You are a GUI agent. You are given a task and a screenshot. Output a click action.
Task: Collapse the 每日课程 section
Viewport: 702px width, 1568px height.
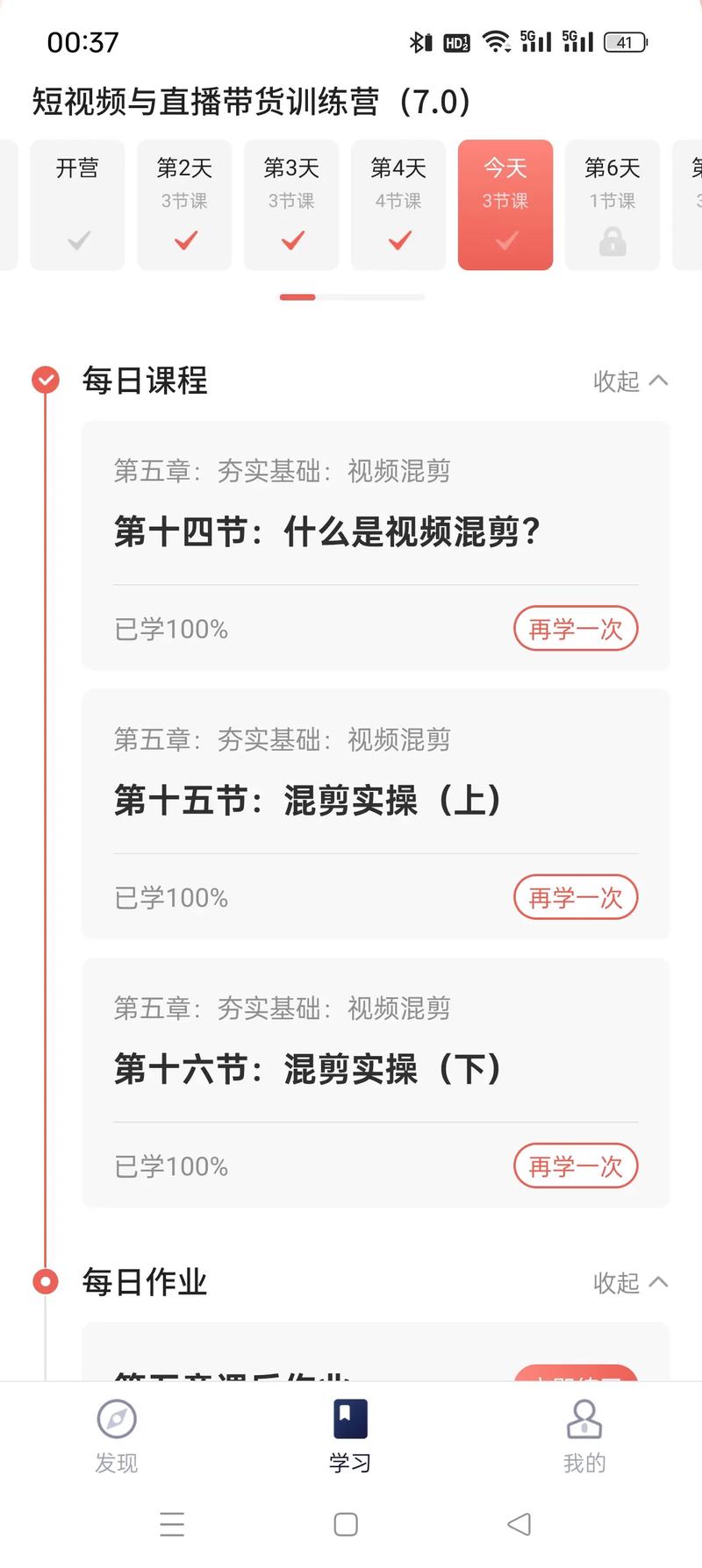[630, 381]
